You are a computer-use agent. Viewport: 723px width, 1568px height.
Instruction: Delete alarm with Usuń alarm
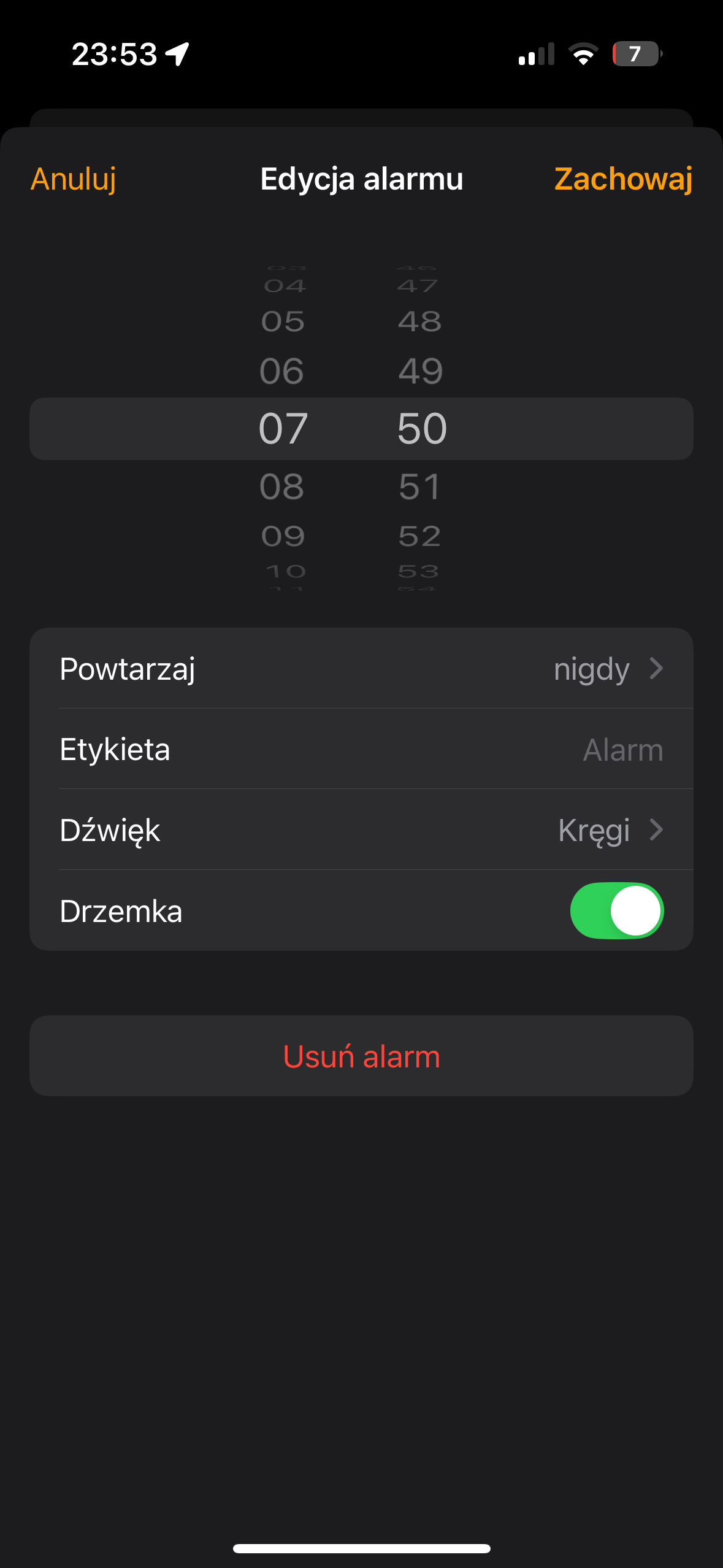tap(361, 1056)
